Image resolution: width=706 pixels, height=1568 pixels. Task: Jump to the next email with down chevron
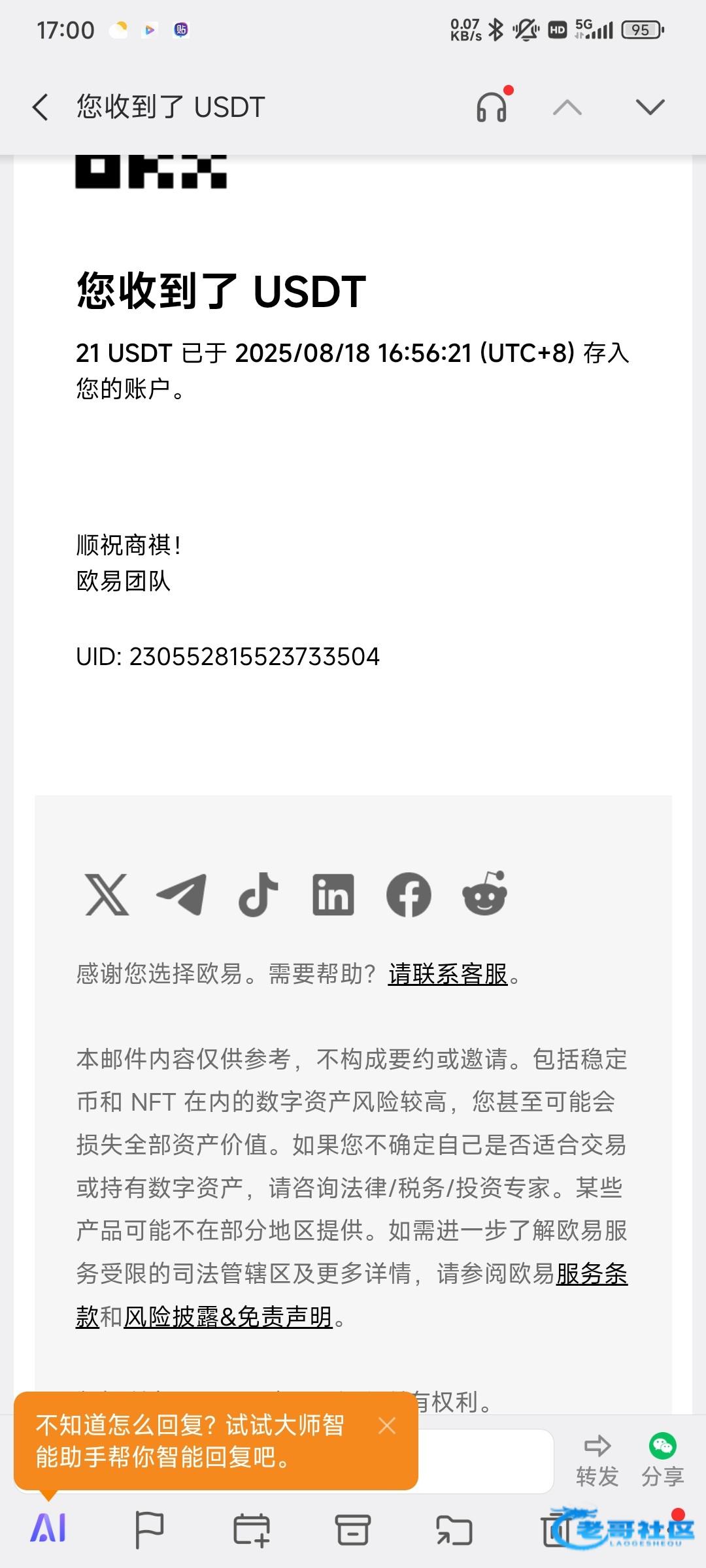click(650, 106)
